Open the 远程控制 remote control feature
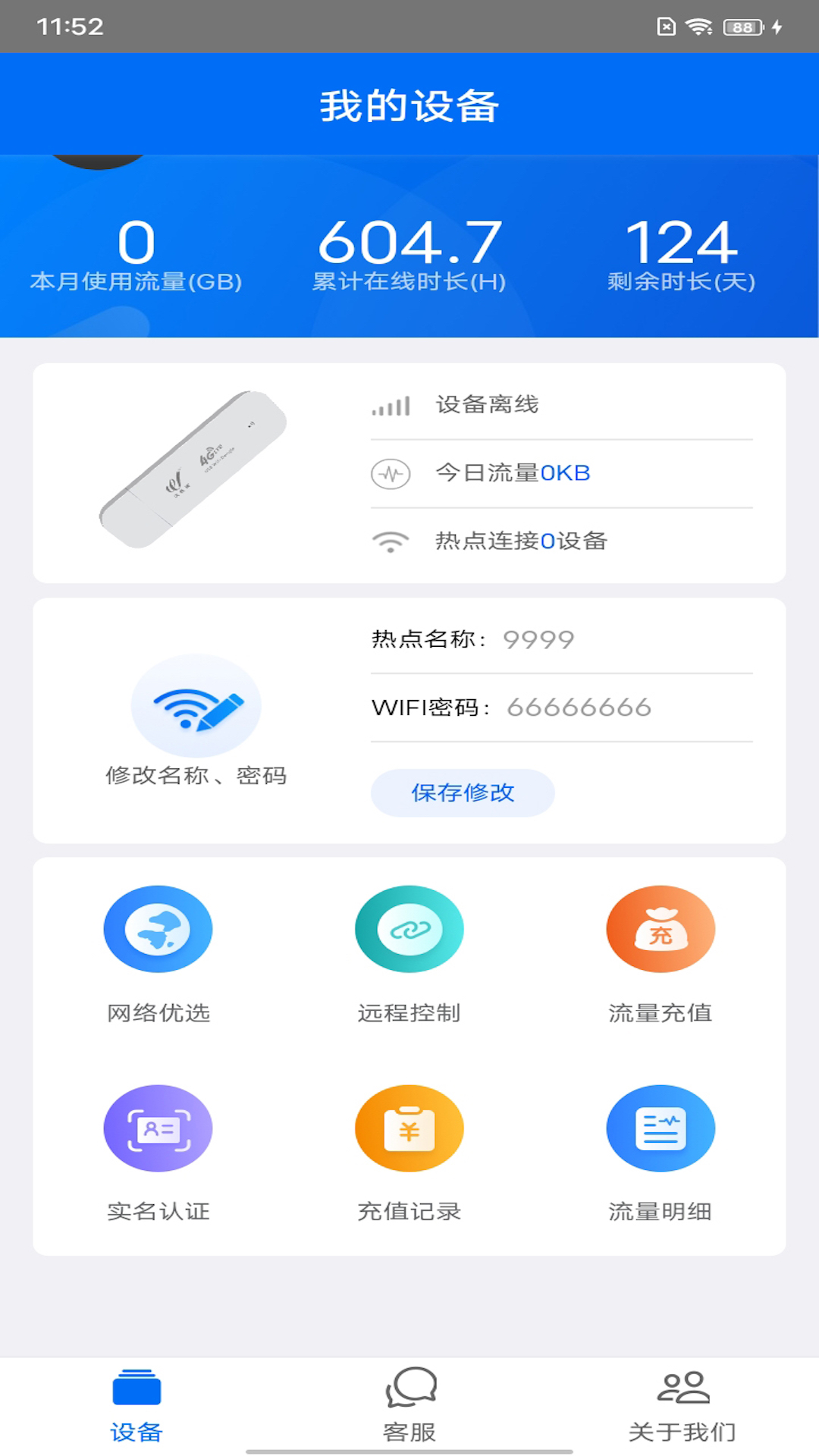Viewport: 819px width, 1456px height. tap(409, 929)
